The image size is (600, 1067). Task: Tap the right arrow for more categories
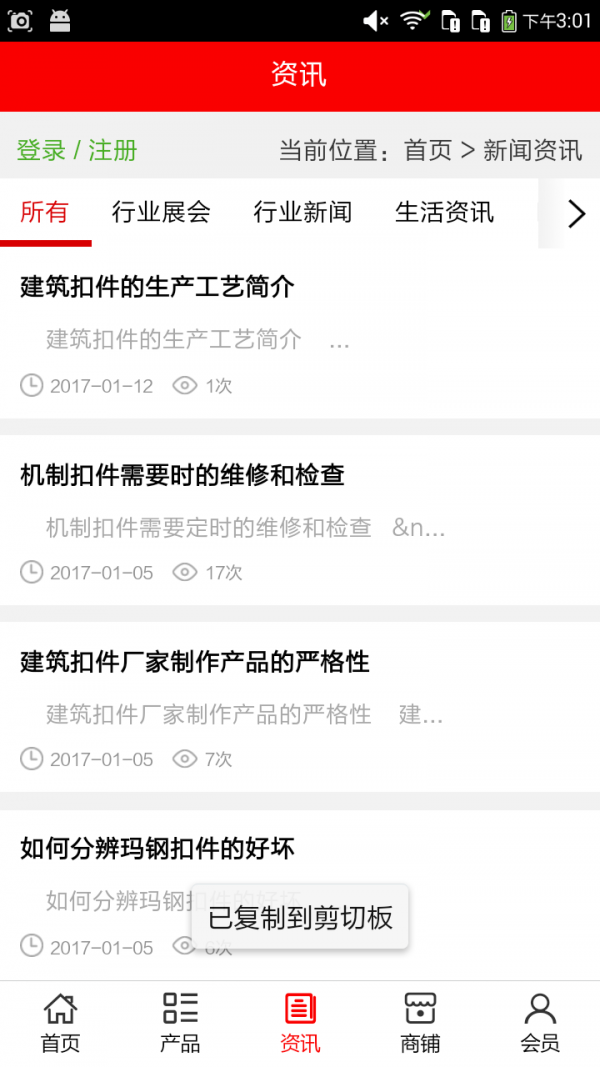pyautogui.click(x=576, y=213)
